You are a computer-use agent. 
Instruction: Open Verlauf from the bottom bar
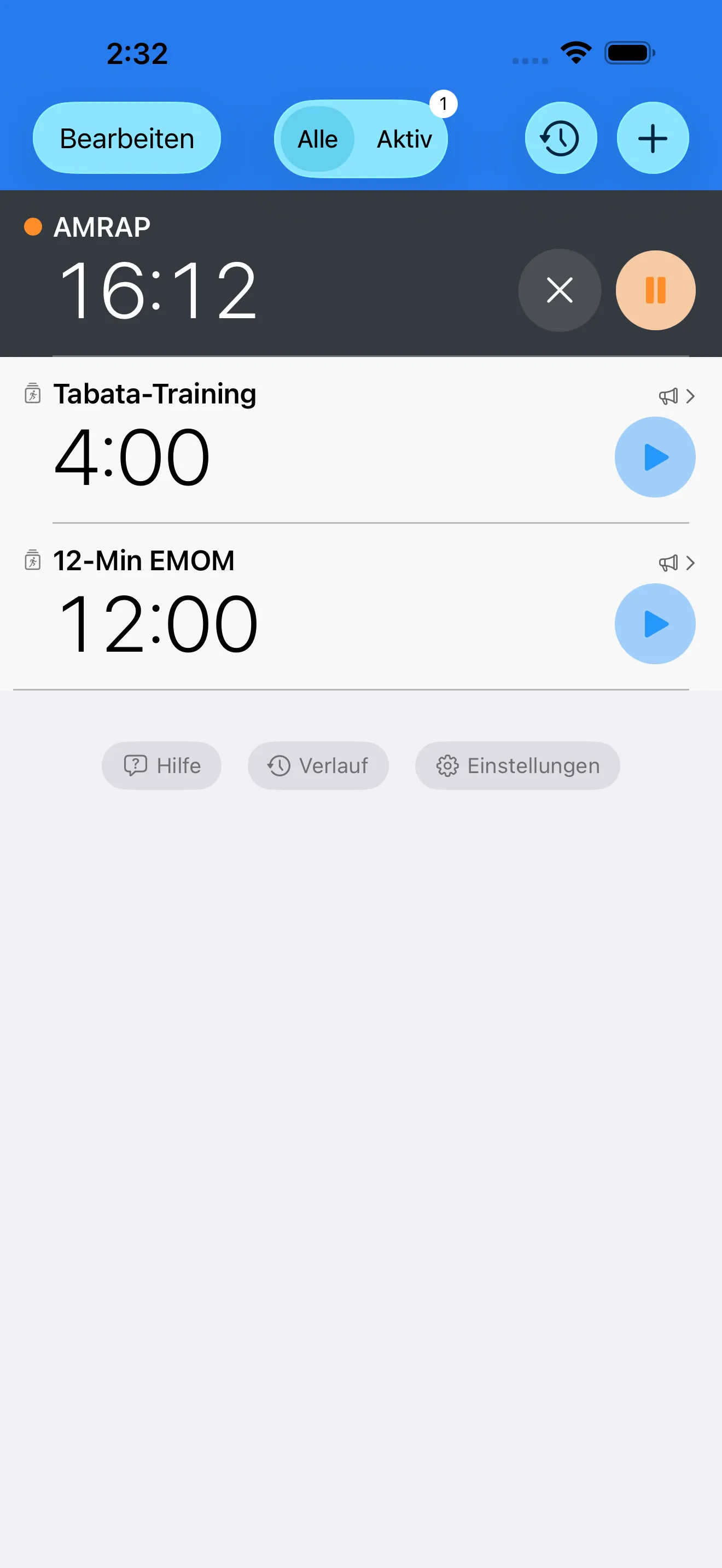coord(318,765)
